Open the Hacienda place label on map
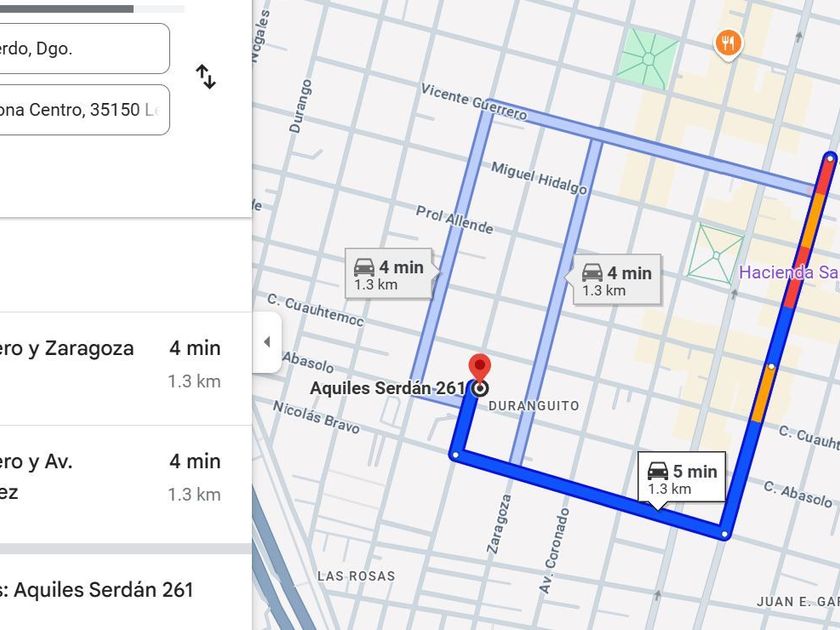 pyautogui.click(x=789, y=273)
